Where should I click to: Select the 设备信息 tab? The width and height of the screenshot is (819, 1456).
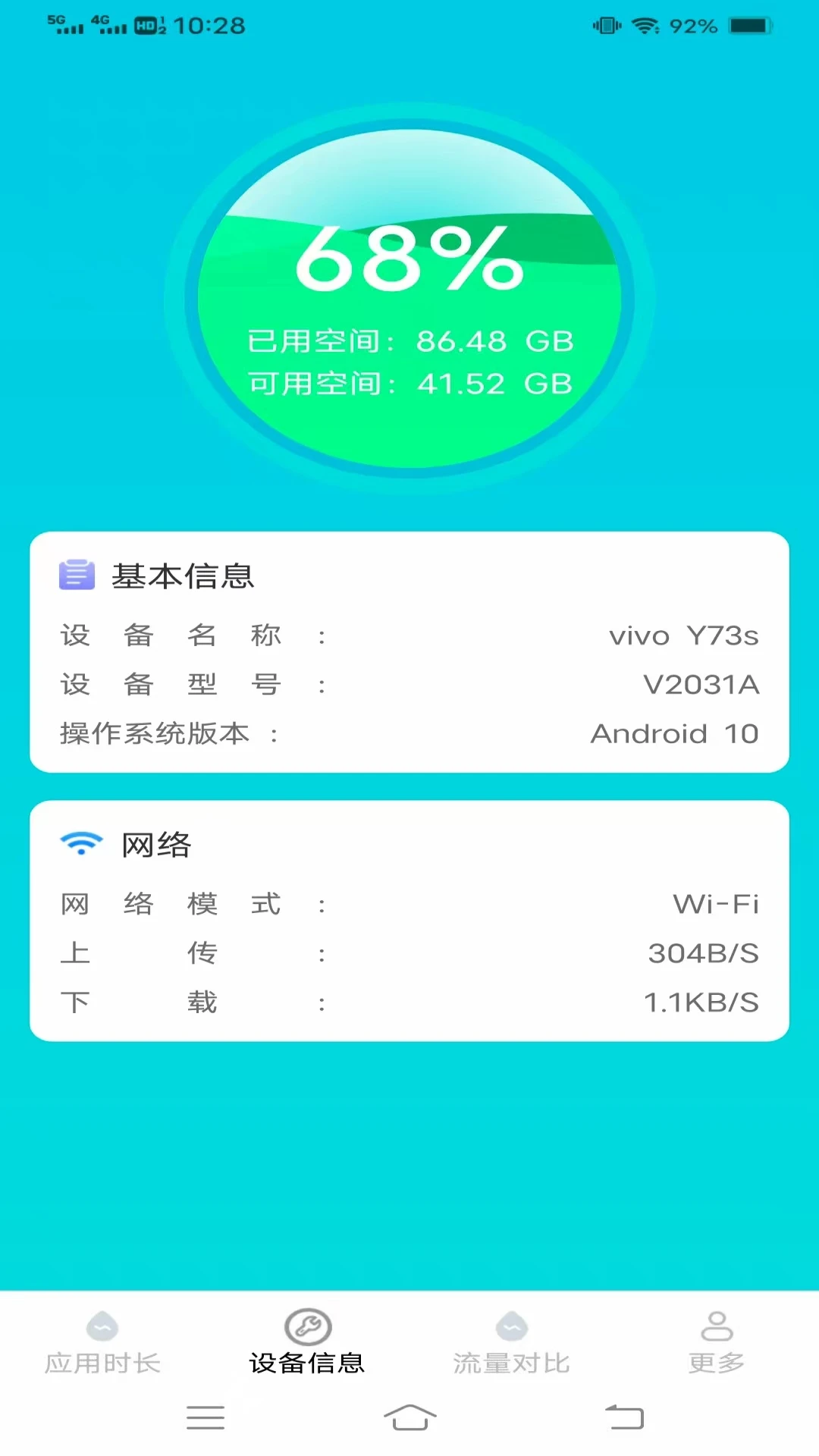click(x=306, y=1360)
